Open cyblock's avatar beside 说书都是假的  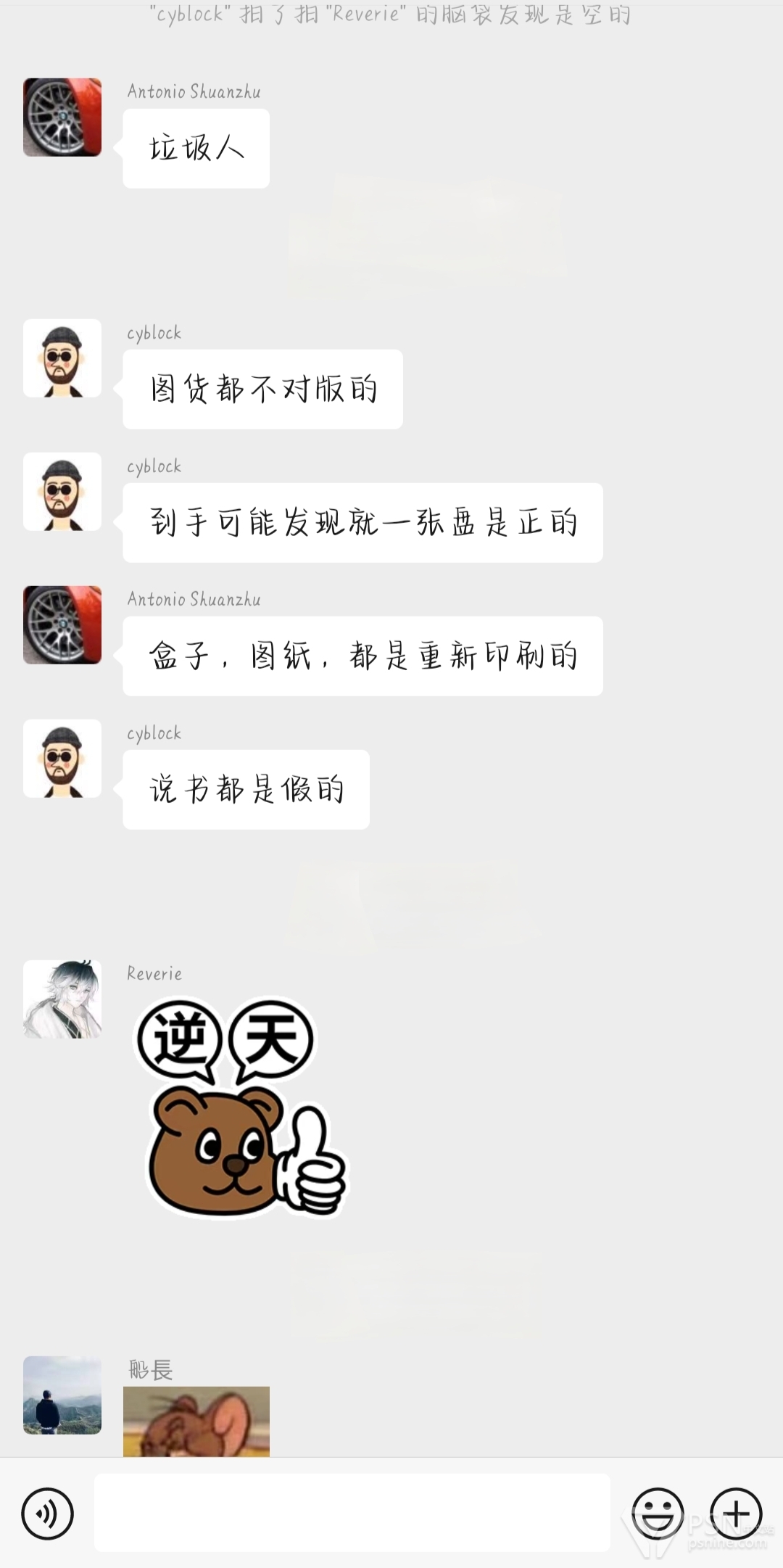62,759
